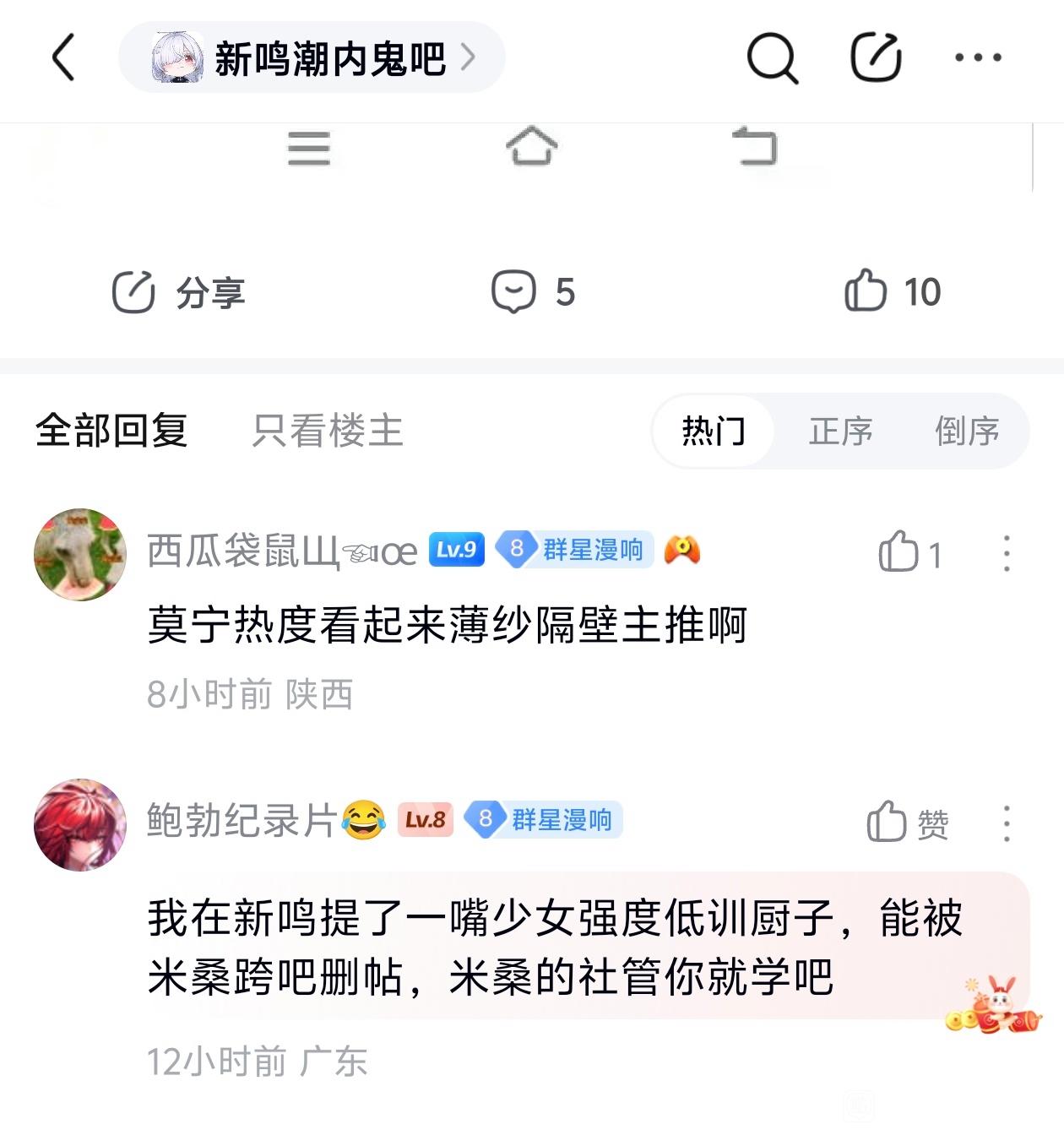Viewport: 1064px width, 1135px height.
Task: Sort replies by 热门
Action: pyautogui.click(x=714, y=431)
